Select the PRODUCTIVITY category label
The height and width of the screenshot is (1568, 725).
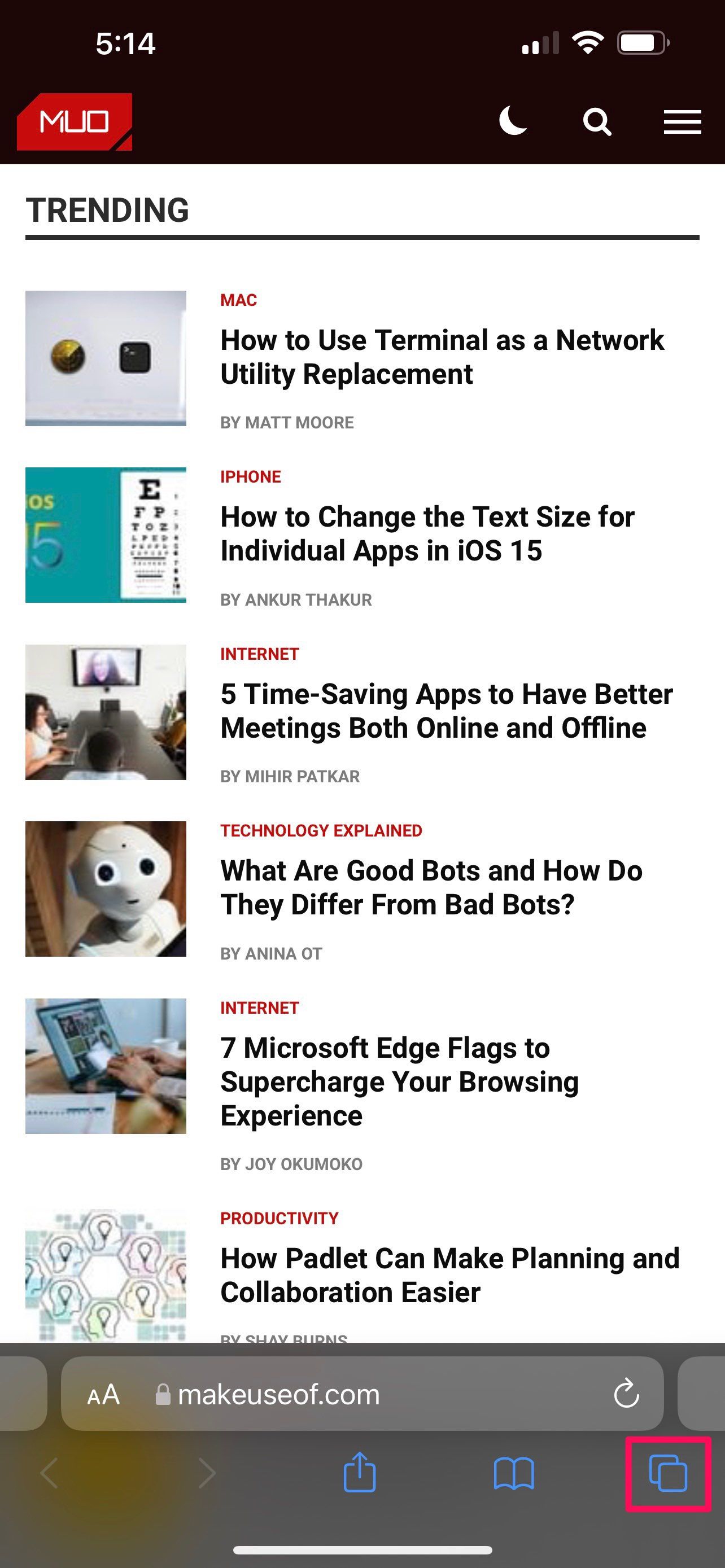279,1218
